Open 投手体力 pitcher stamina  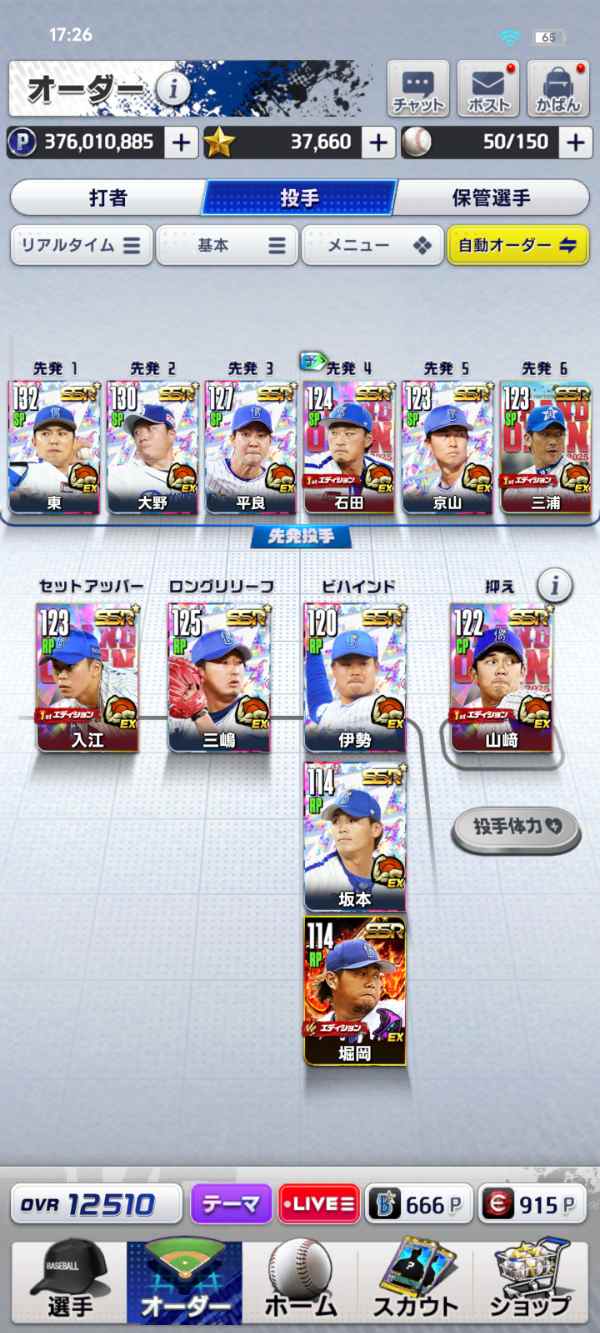click(x=515, y=827)
